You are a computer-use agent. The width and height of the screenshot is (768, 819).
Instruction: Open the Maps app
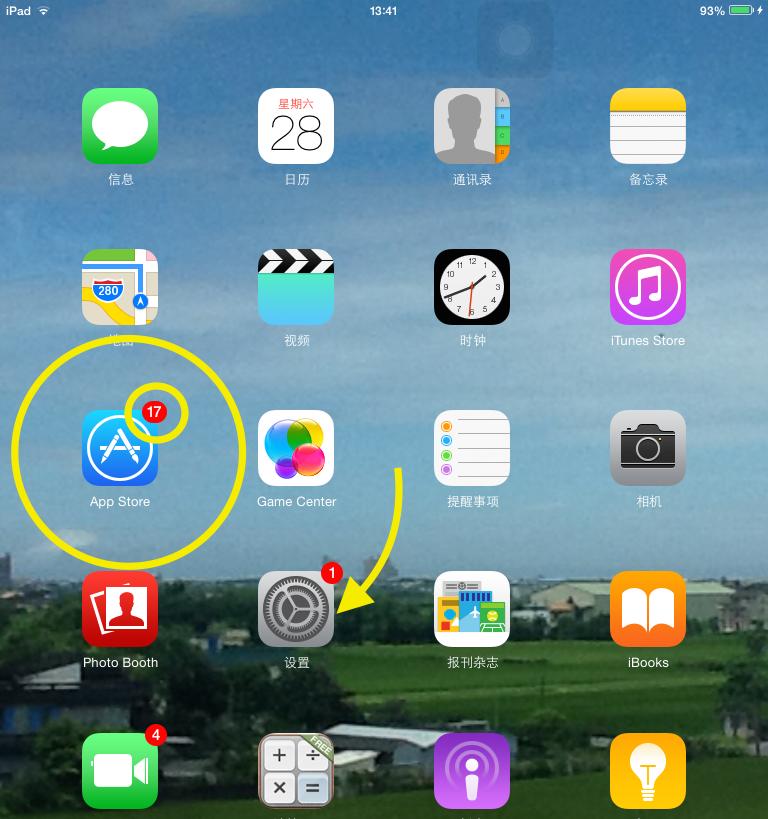[120, 287]
